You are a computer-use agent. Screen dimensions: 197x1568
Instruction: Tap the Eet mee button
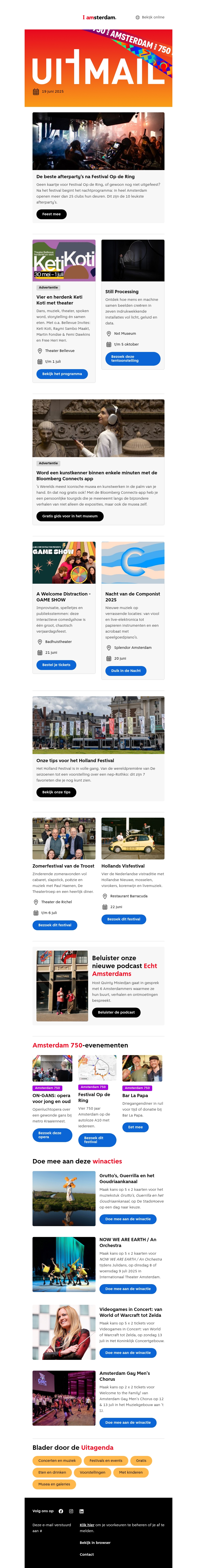pos(135,1127)
